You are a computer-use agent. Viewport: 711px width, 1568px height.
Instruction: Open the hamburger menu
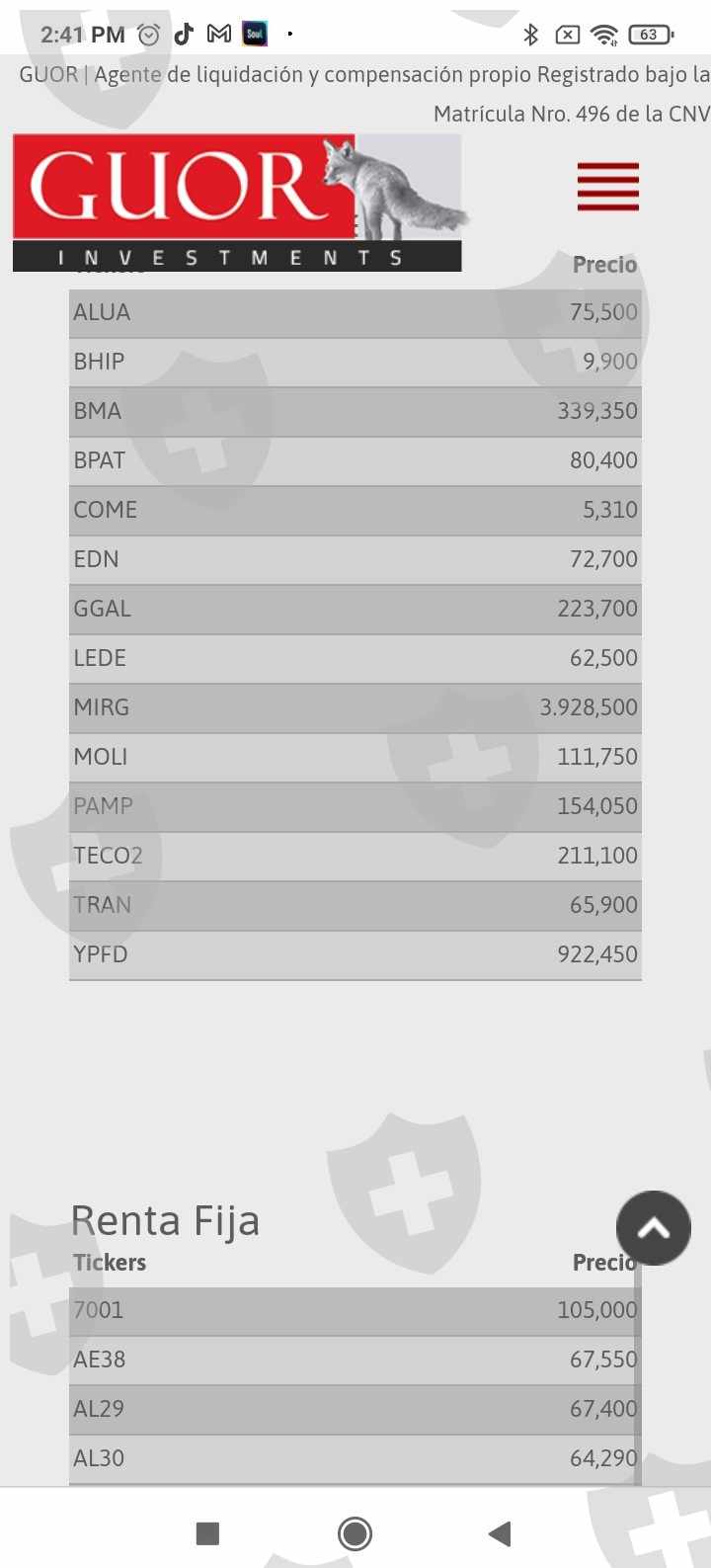[x=608, y=187]
